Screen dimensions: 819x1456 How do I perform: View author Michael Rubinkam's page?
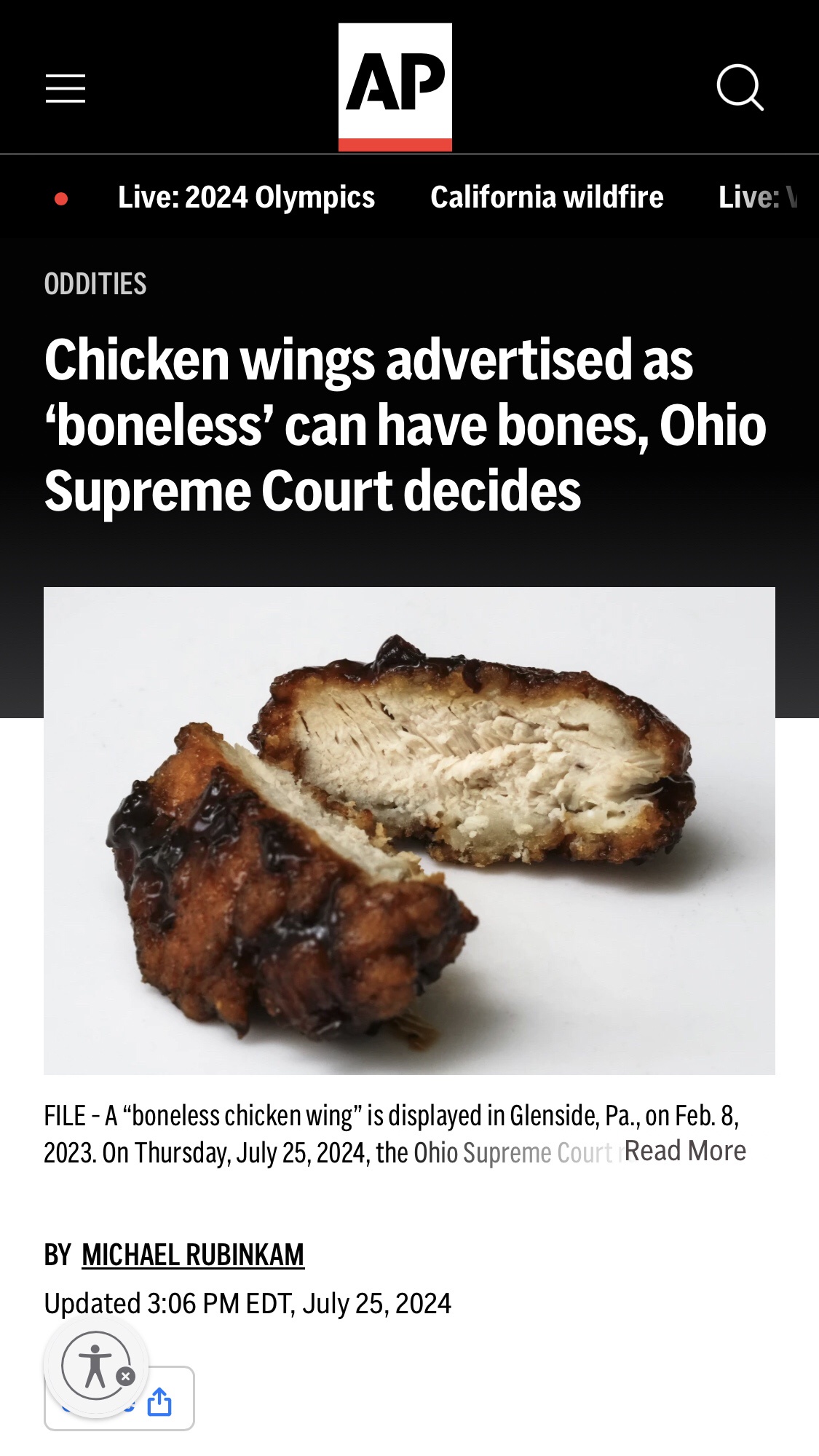pos(193,1255)
